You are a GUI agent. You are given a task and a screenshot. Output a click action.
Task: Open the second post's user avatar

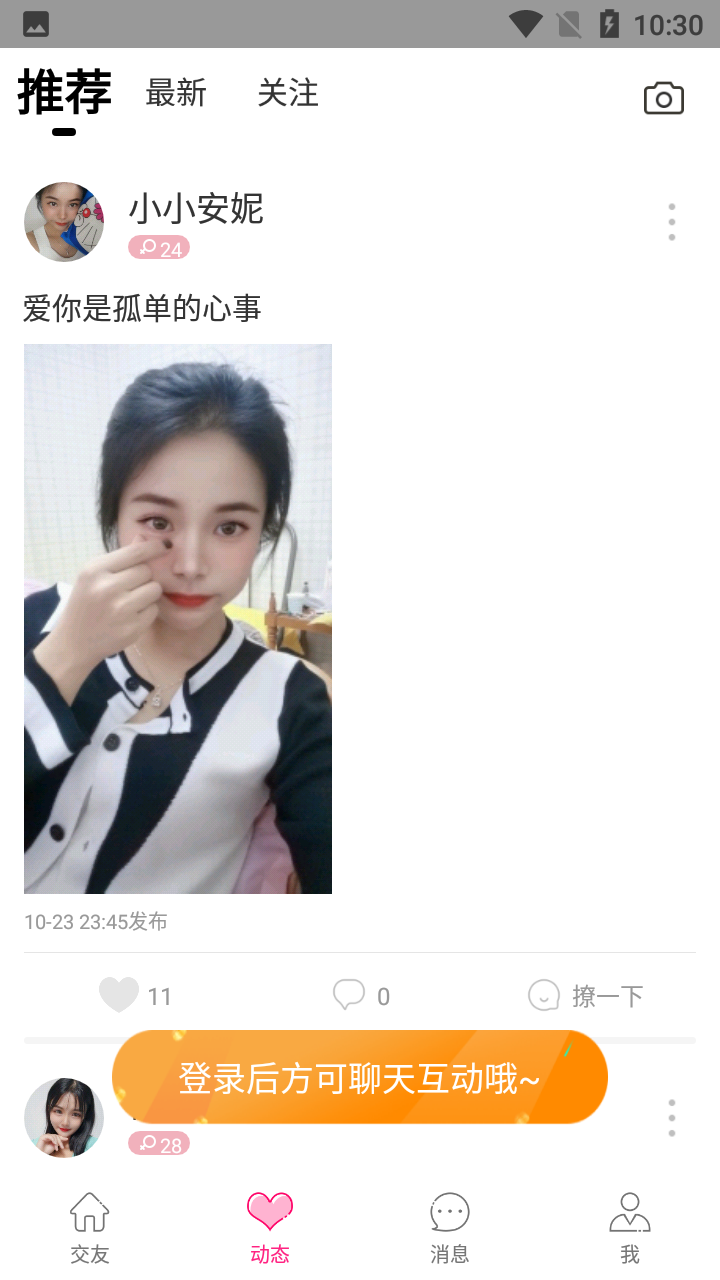64,1118
